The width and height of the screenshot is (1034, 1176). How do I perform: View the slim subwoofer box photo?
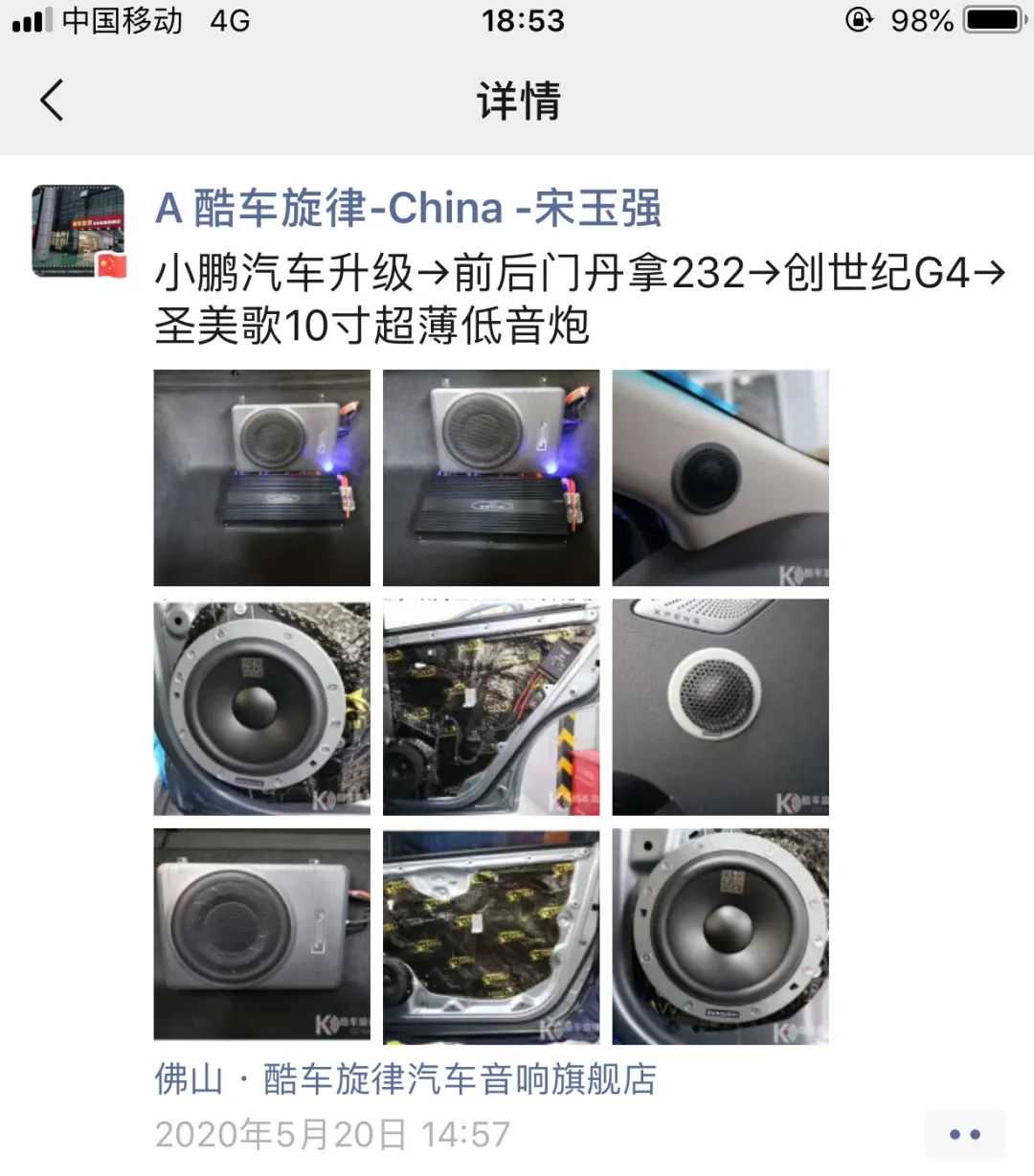[261, 936]
